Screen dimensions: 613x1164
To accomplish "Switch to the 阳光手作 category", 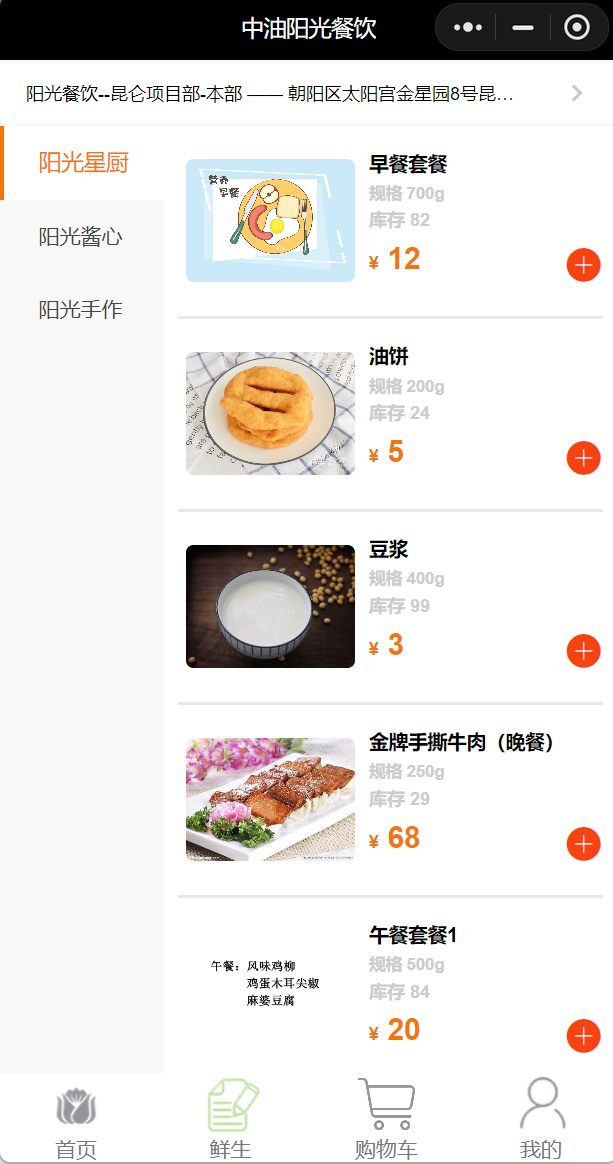I will 81,310.
